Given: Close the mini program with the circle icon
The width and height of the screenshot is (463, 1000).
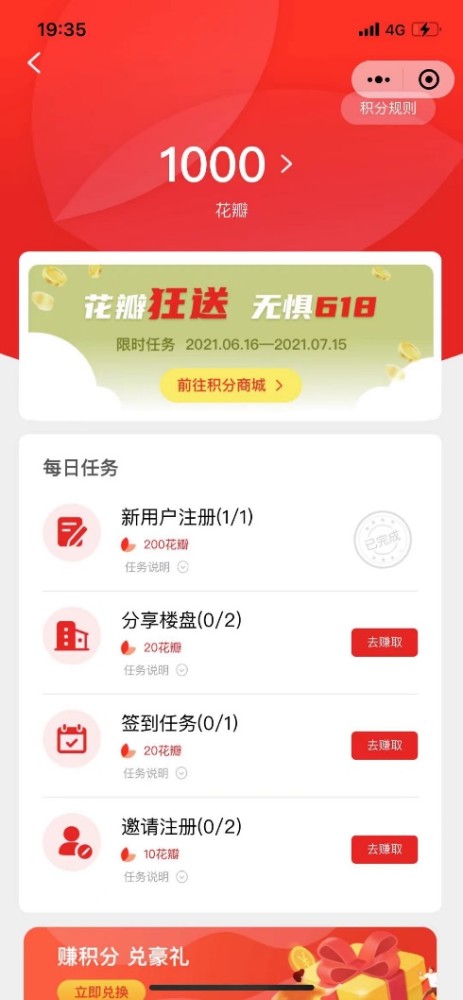Looking at the screenshot, I should (x=429, y=80).
